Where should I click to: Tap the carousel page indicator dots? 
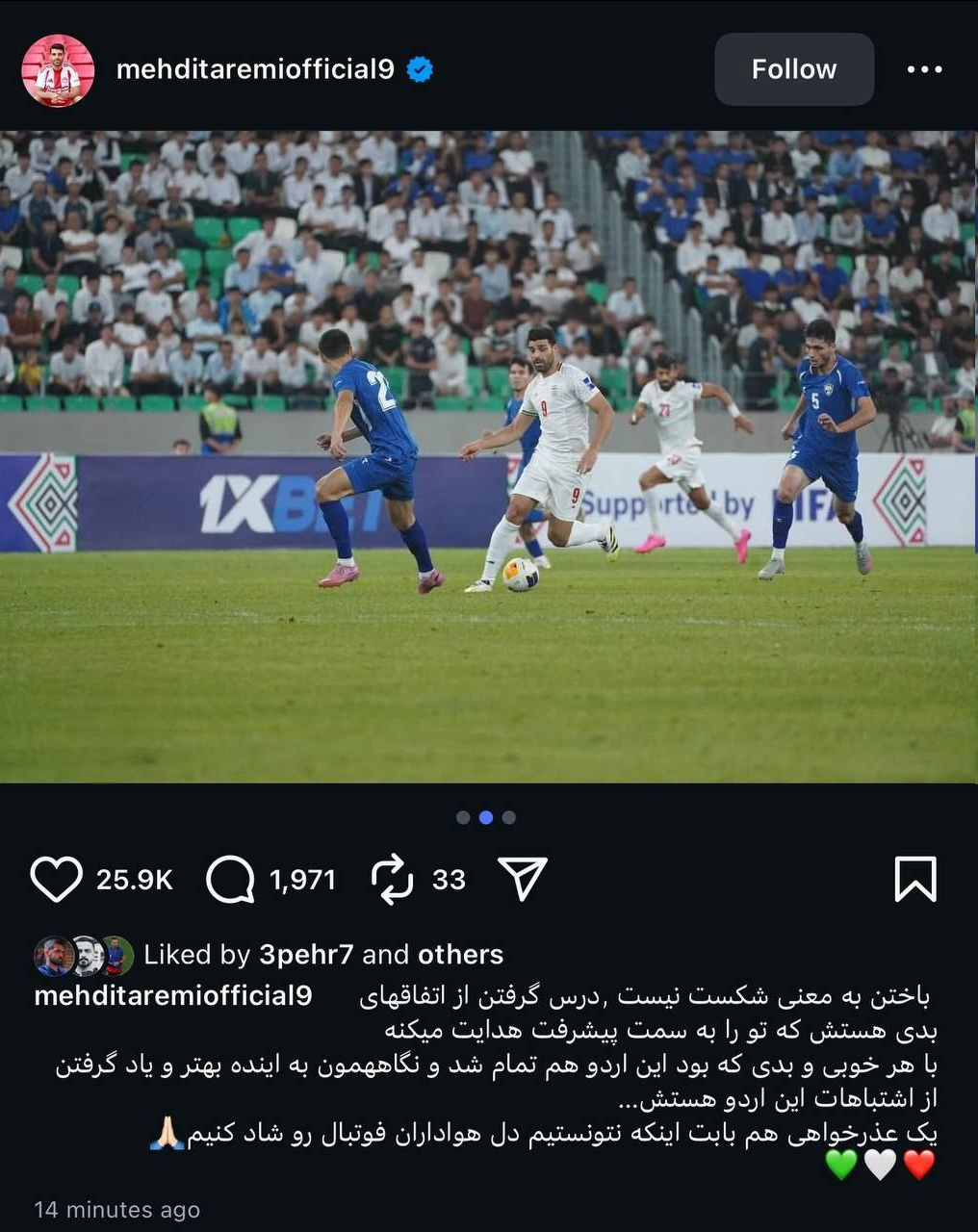486,817
